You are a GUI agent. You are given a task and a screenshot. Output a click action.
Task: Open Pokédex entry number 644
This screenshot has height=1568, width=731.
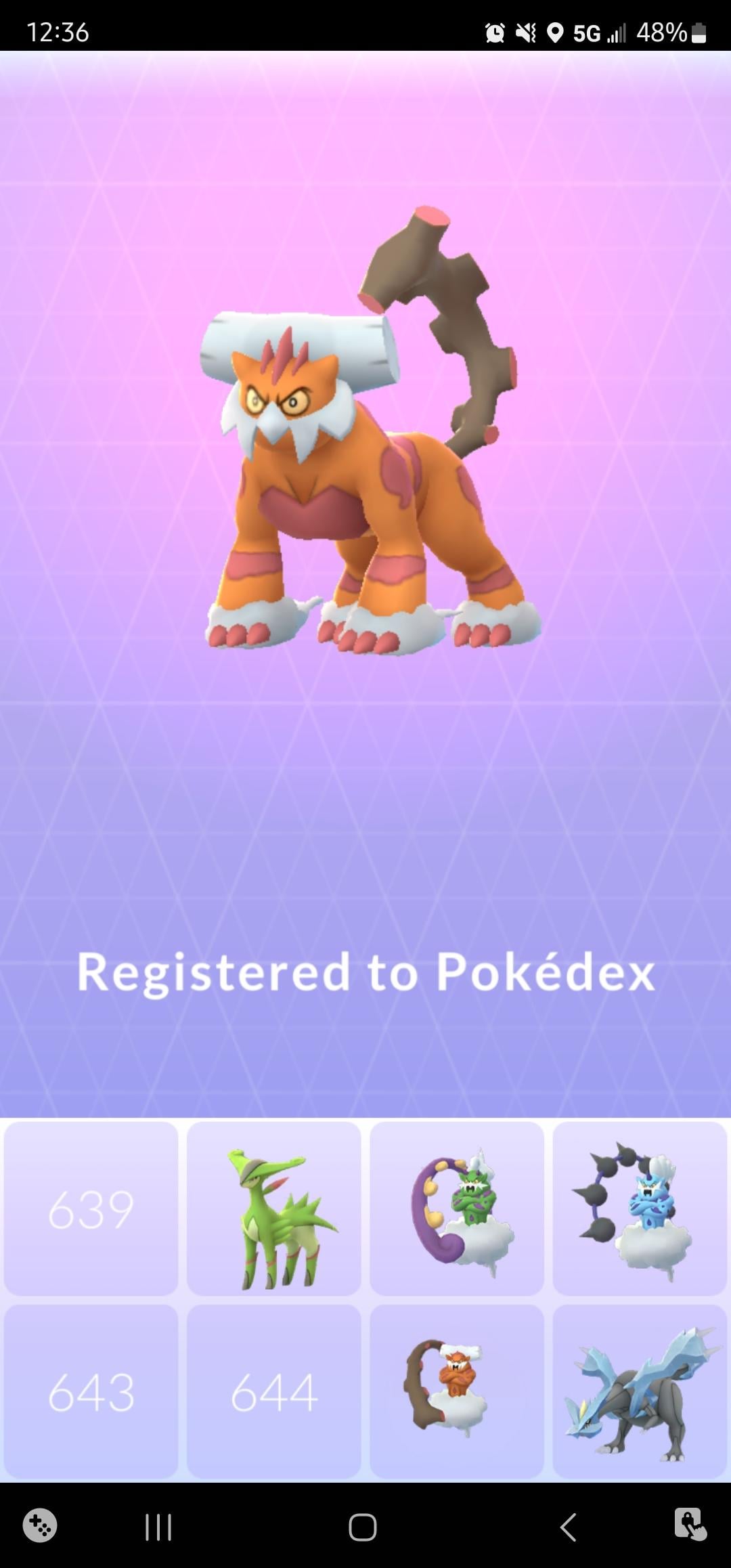click(273, 1392)
